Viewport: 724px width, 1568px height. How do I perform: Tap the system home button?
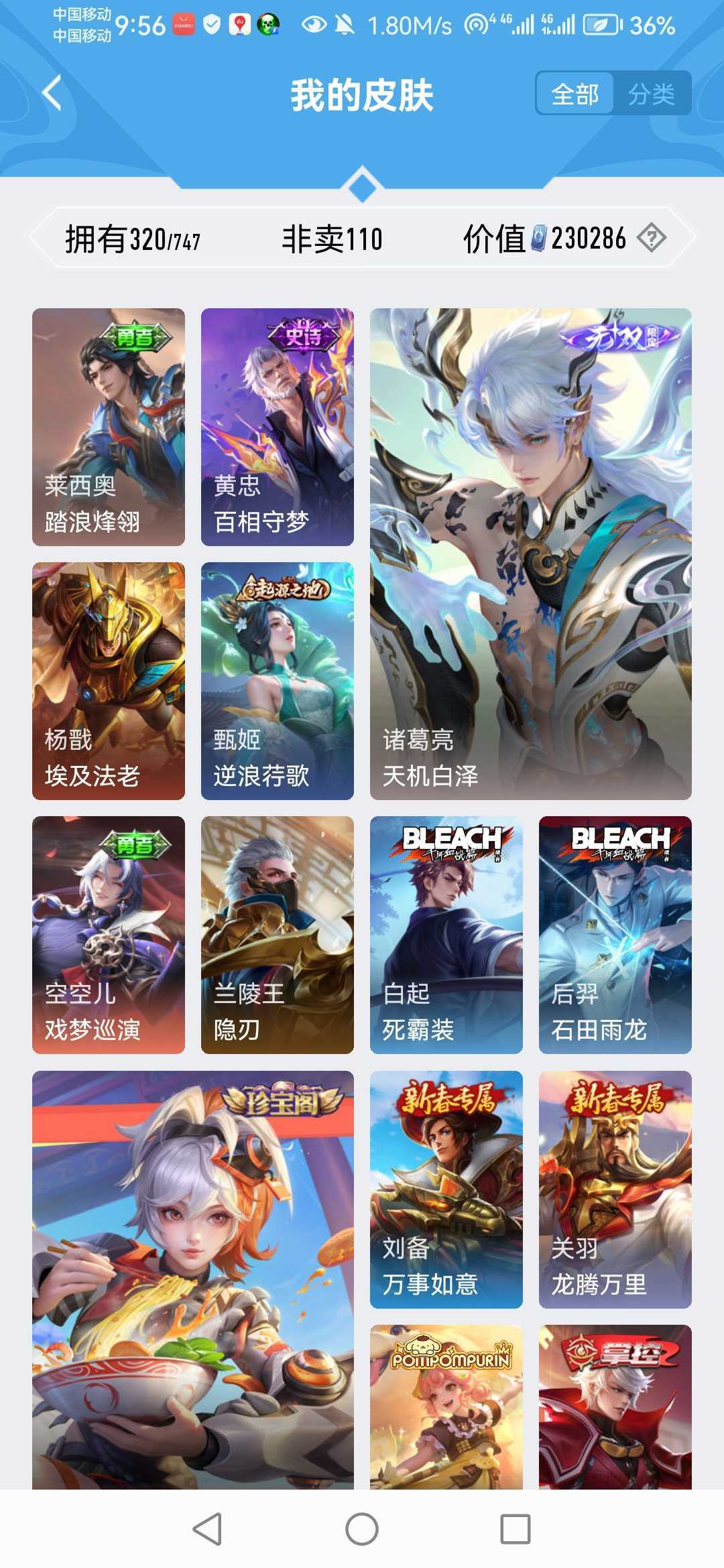(x=362, y=1529)
